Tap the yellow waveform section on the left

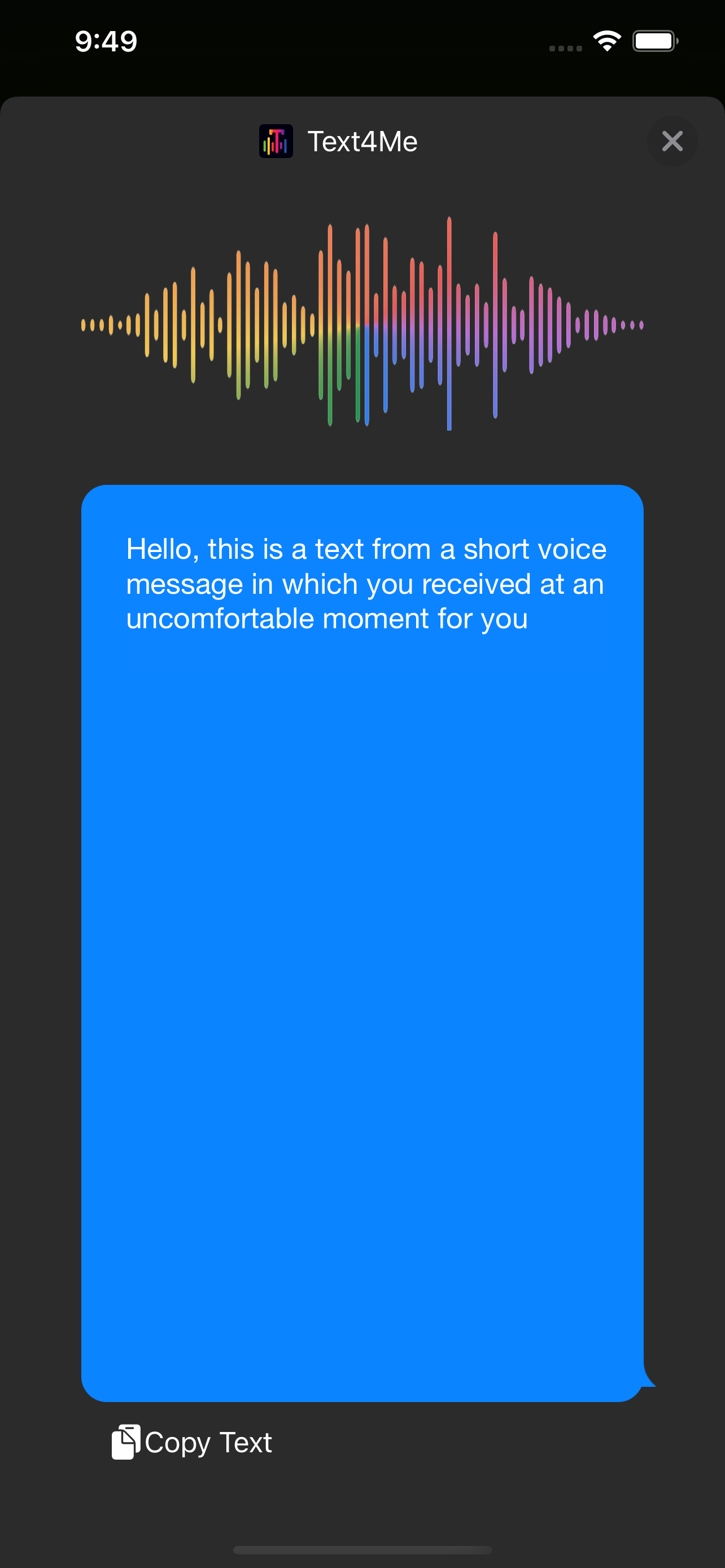[x=182, y=319]
